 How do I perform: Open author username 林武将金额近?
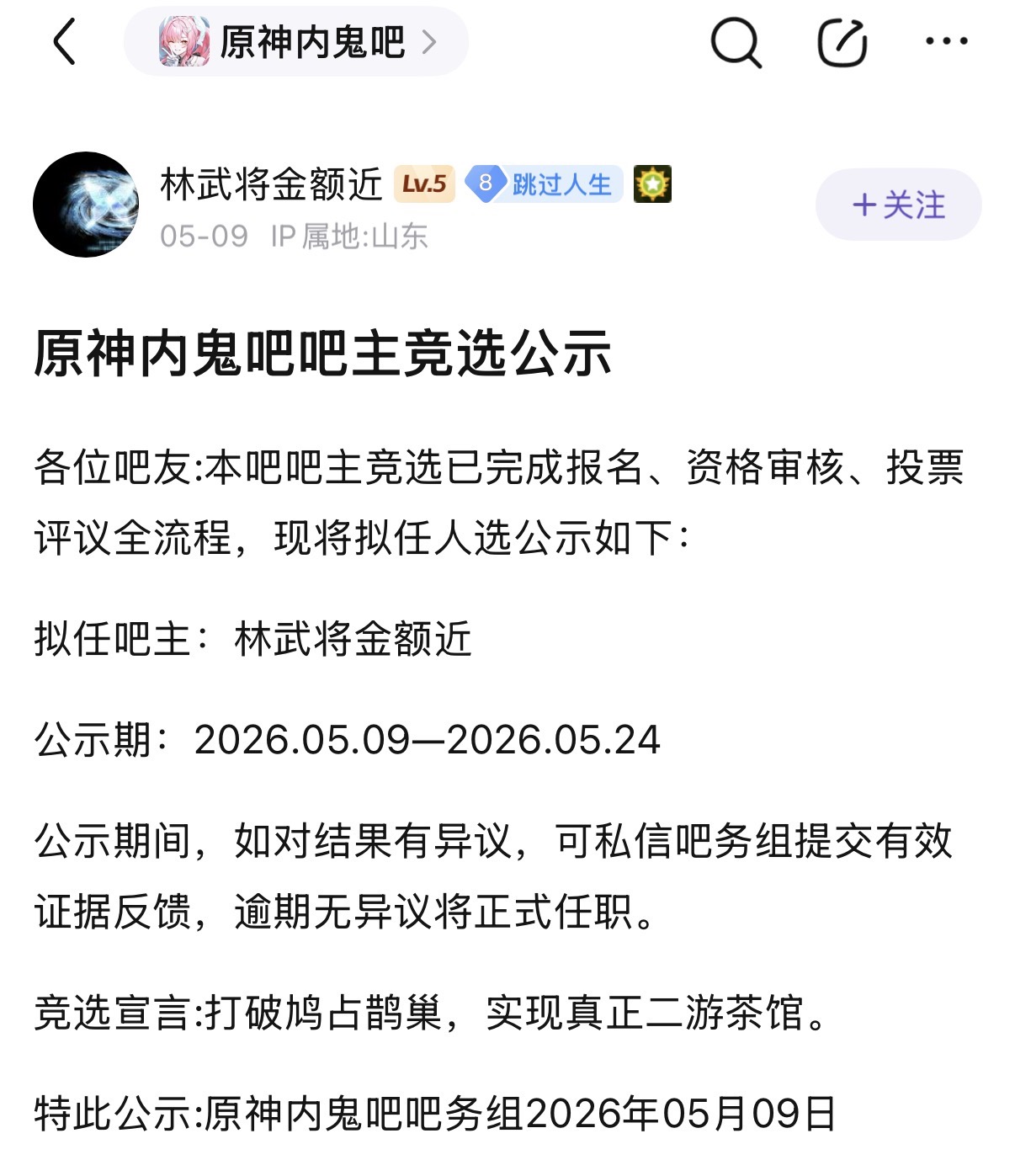tap(271, 184)
